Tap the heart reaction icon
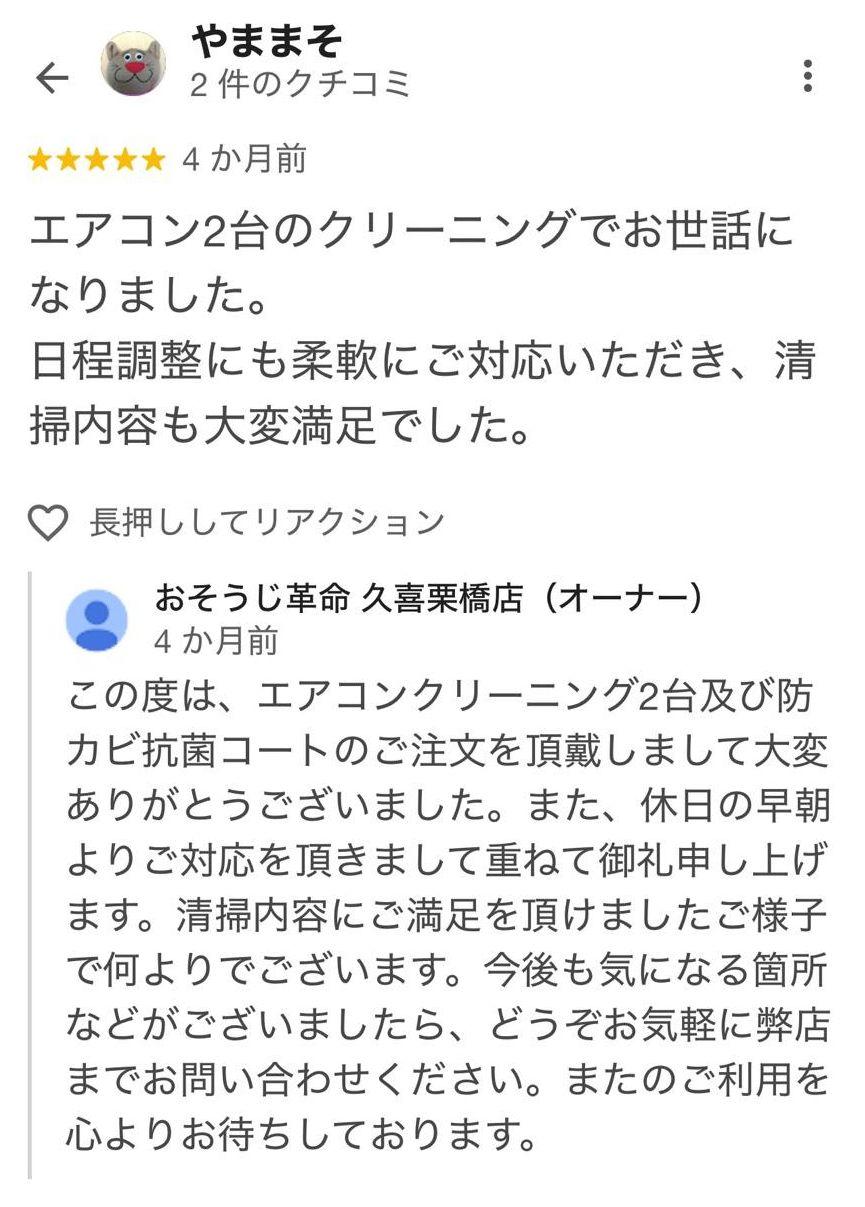The image size is (865, 1207). pyautogui.click(x=47, y=522)
